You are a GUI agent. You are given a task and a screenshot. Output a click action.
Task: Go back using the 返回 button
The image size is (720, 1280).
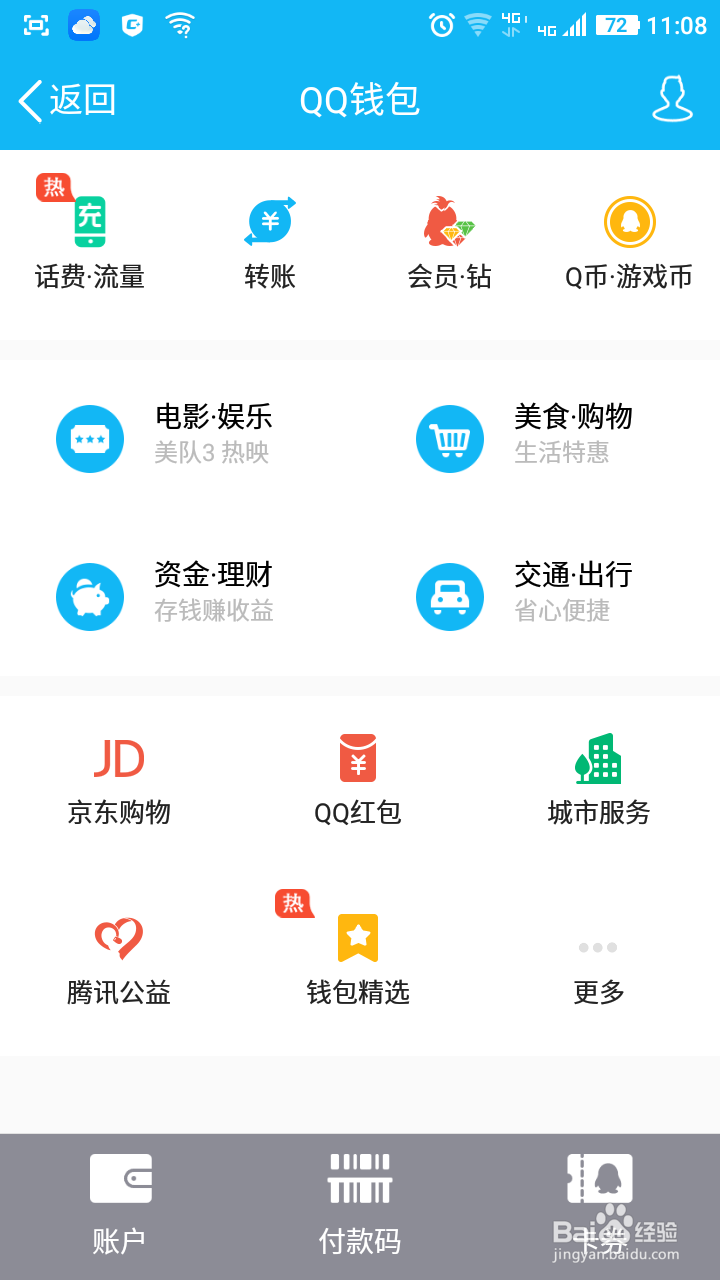pyautogui.click(x=68, y=100)
